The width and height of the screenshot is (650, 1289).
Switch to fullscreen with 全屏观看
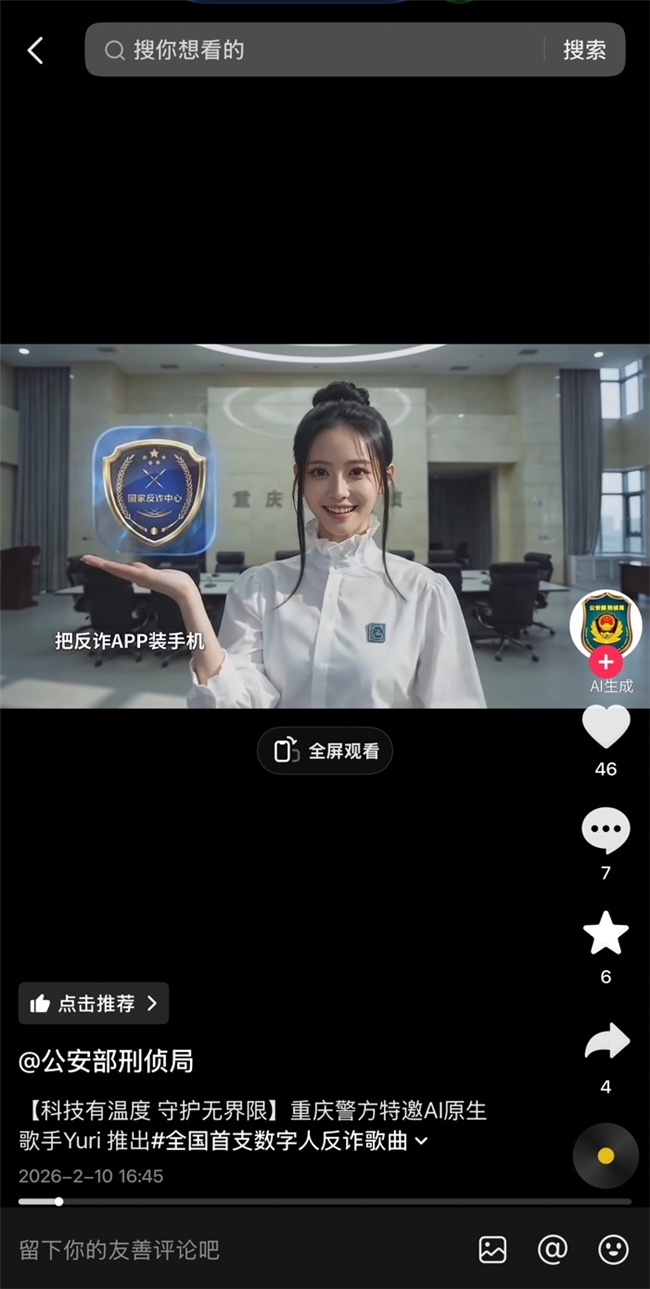tap(325, 751)
